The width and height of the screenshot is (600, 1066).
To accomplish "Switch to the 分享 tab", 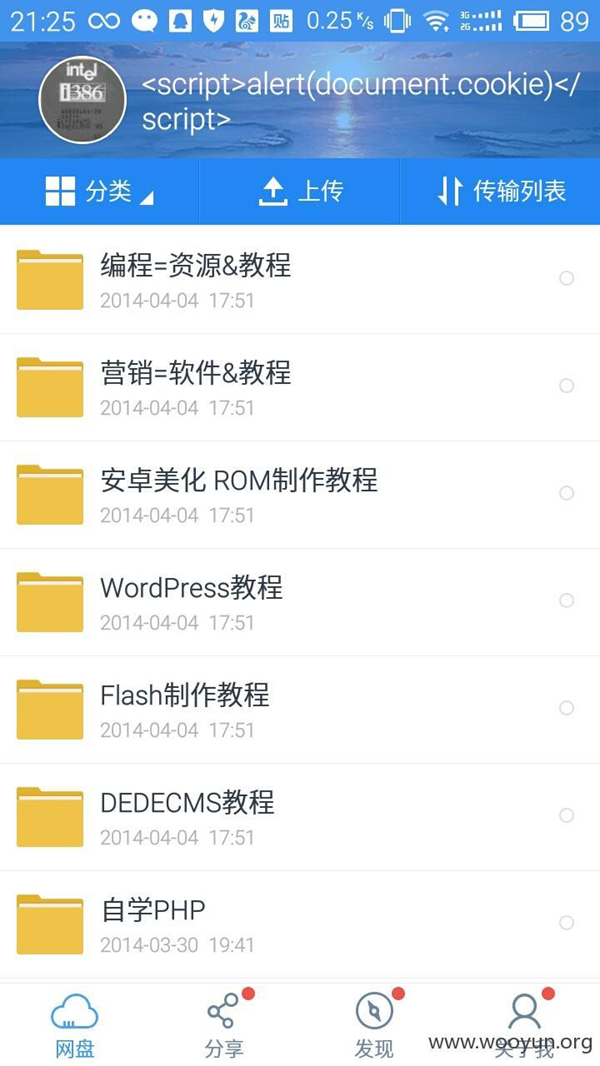I will (x=224, y=1025).
